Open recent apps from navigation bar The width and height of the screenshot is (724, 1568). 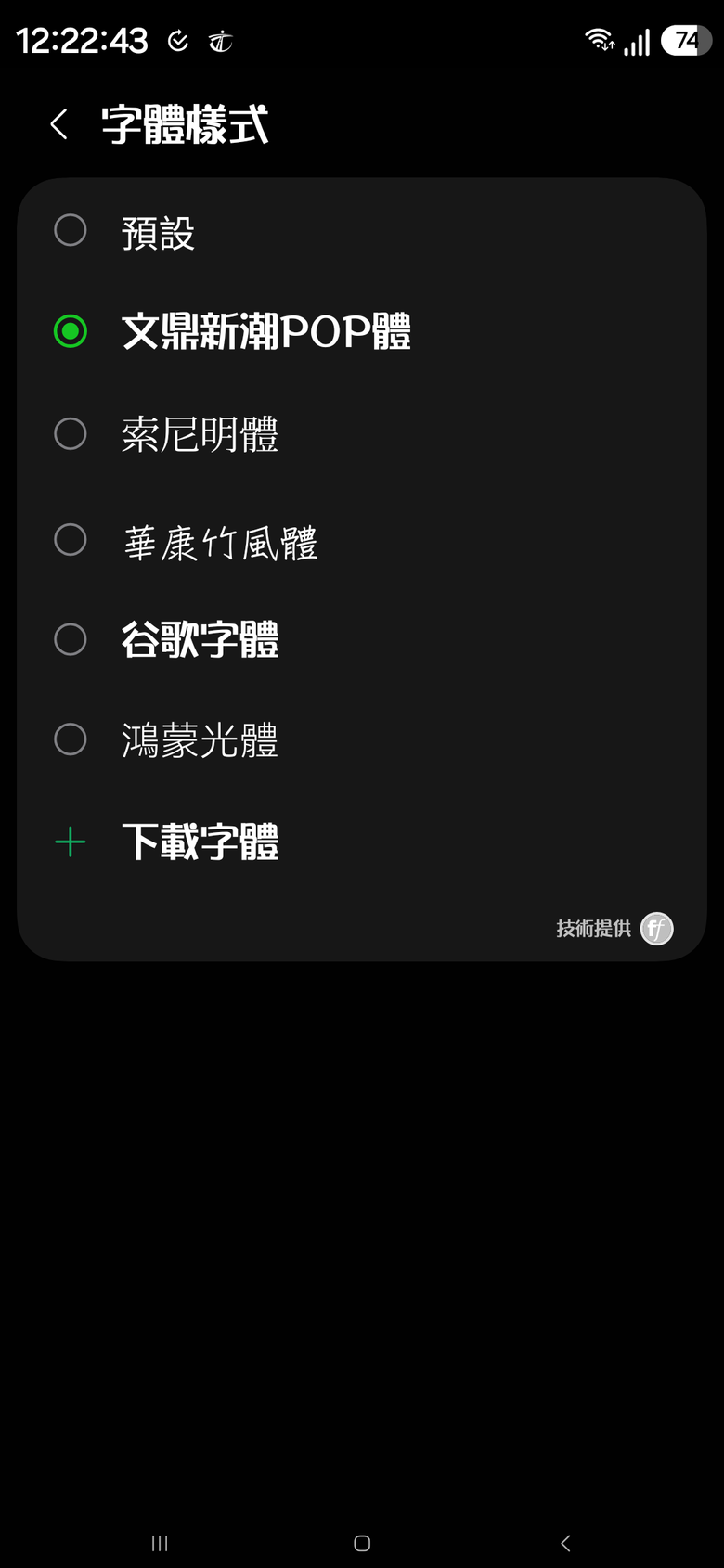tap(160, 1543)
